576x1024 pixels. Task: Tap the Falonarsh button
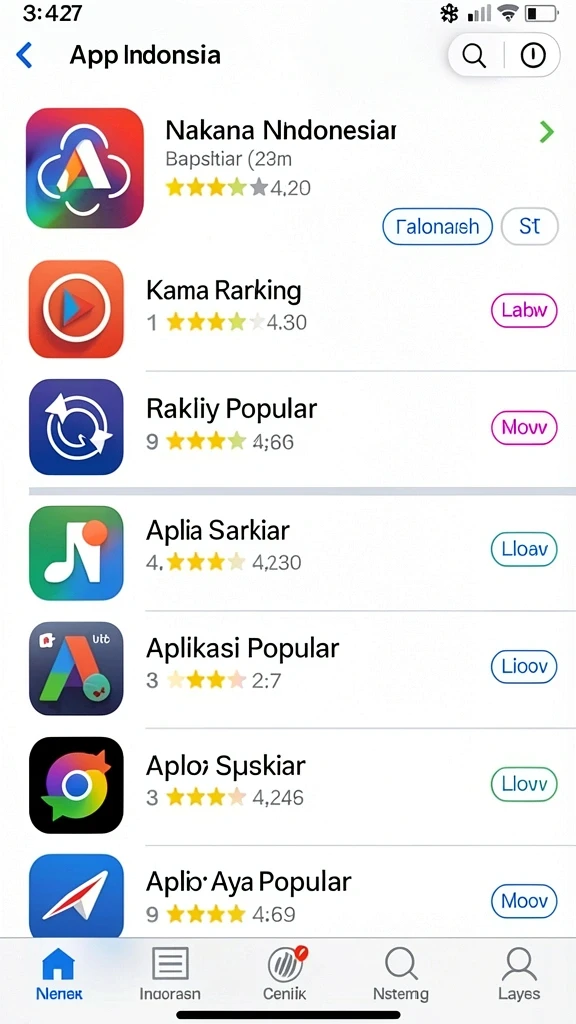(x=438, y=227)
